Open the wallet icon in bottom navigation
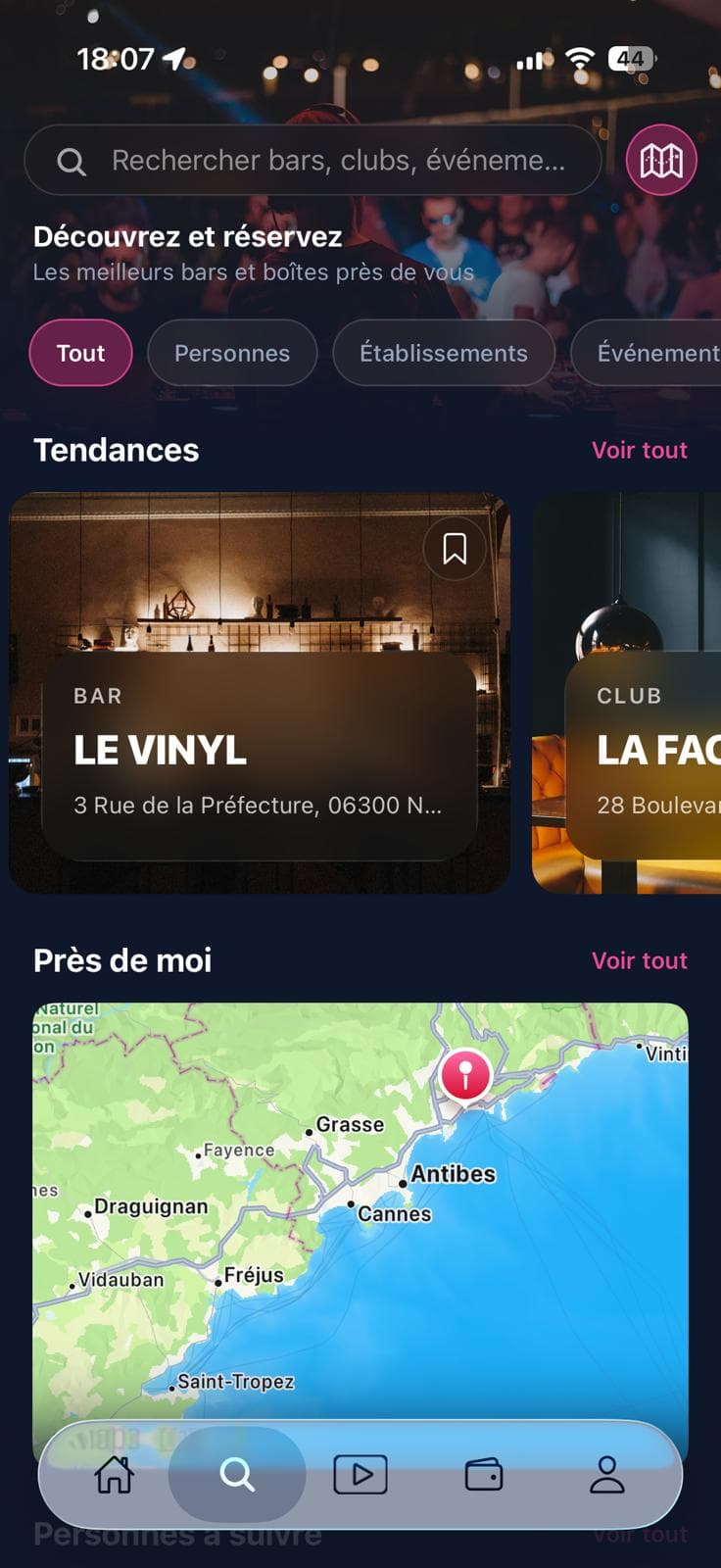The image size is (721, 1568). click(484, 1473)
